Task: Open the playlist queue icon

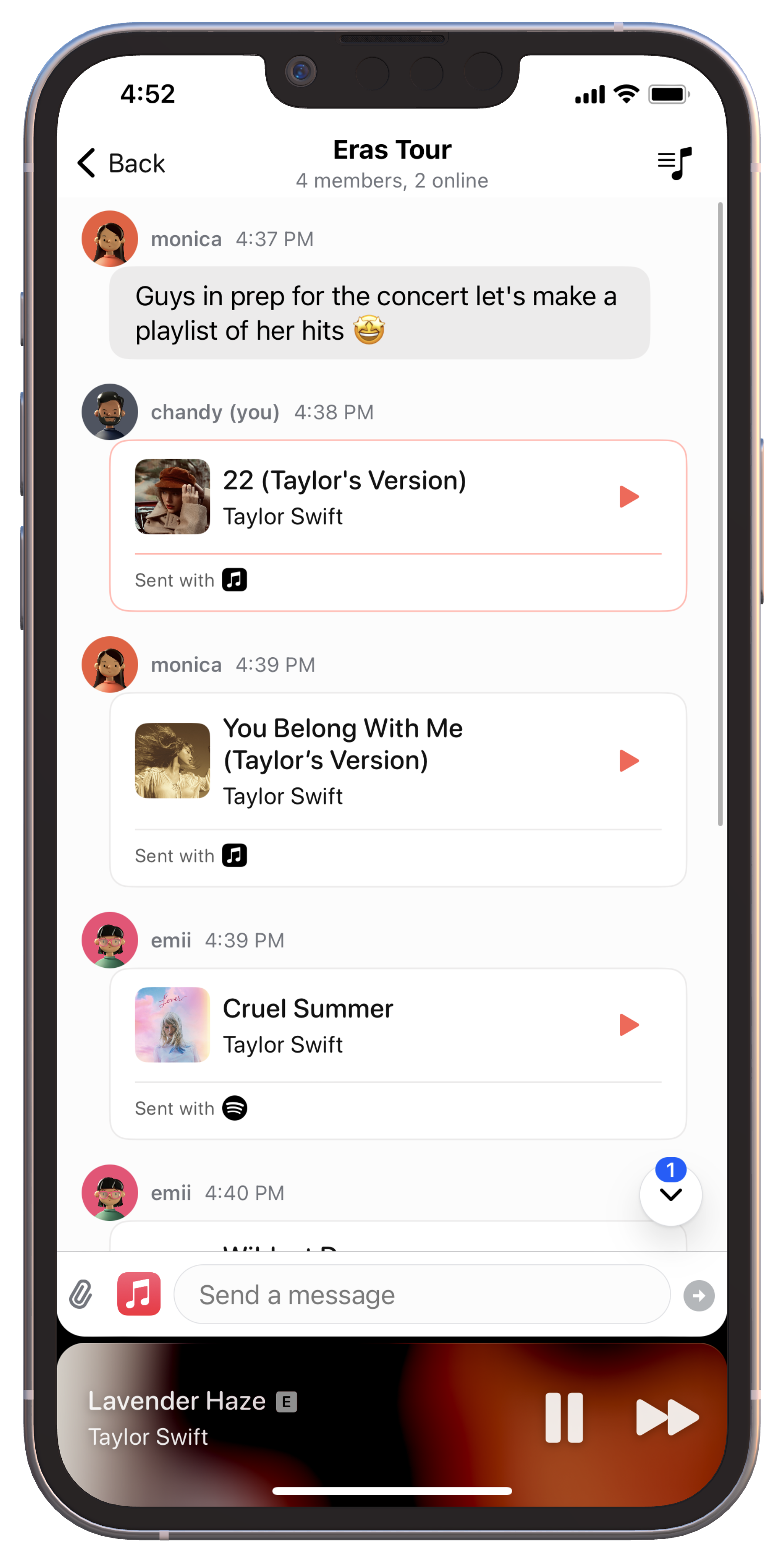Action: pos(674,163)
